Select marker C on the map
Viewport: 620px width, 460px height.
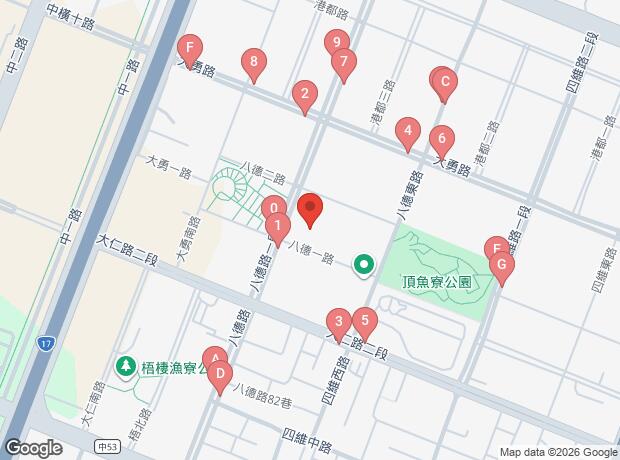[445, 86]
